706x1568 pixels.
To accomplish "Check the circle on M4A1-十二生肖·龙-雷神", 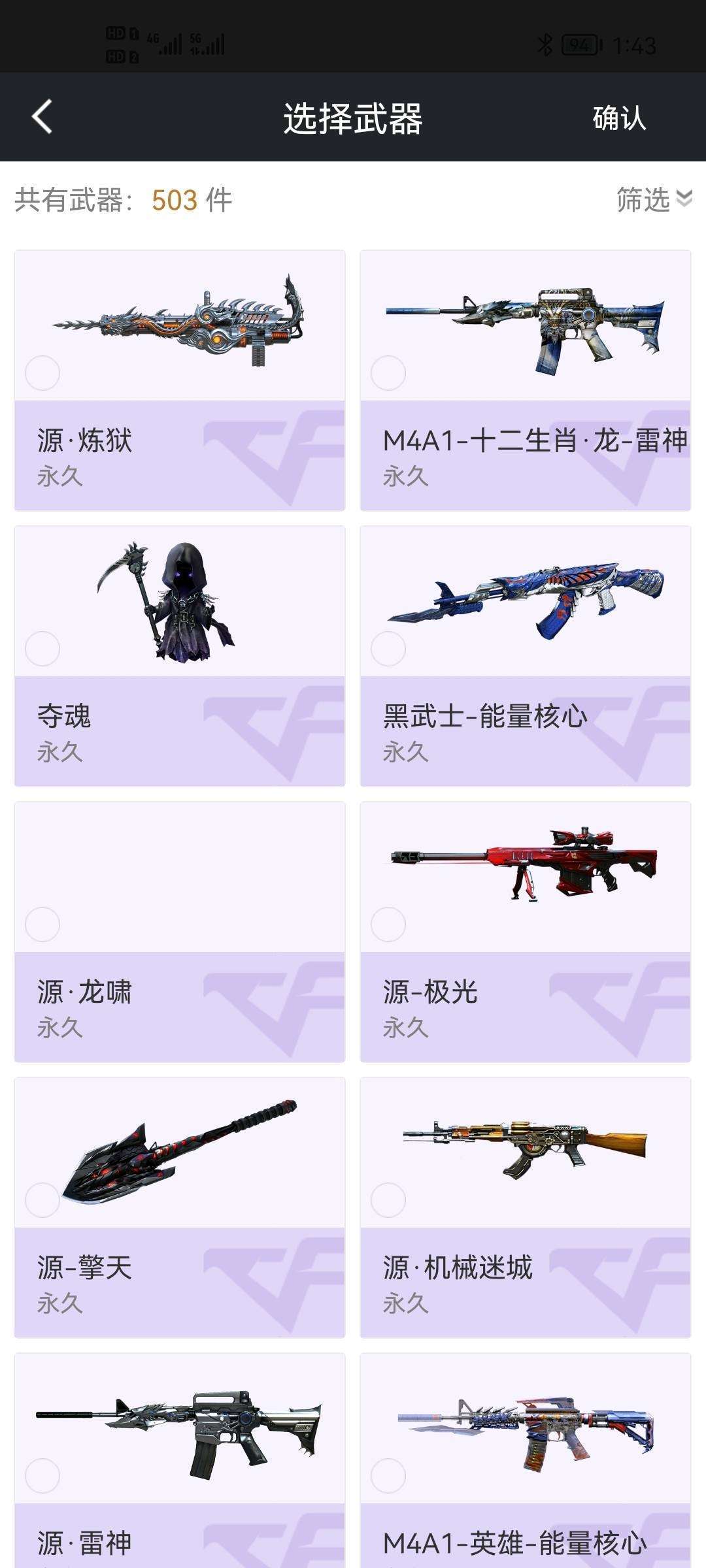I will (388, 373).
